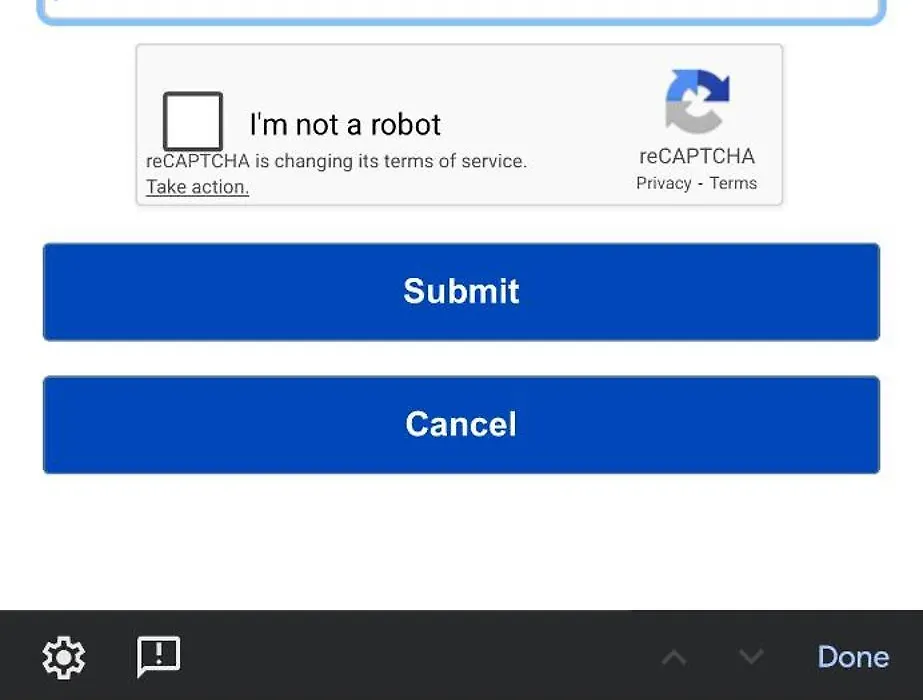
Task: Tap Done to close the keyboard bar
Action: 852,657
